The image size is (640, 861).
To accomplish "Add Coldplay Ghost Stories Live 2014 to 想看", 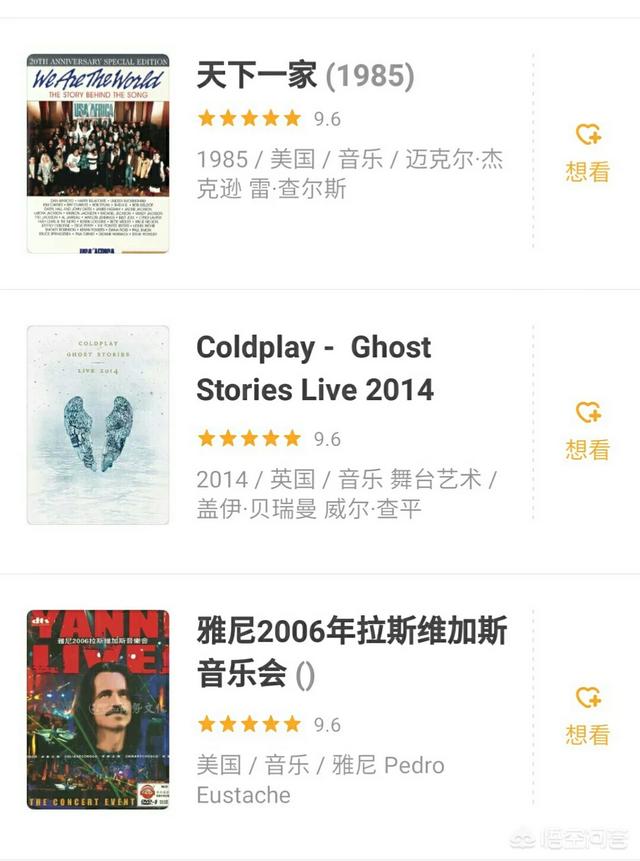I will click(x=587, y=430).
